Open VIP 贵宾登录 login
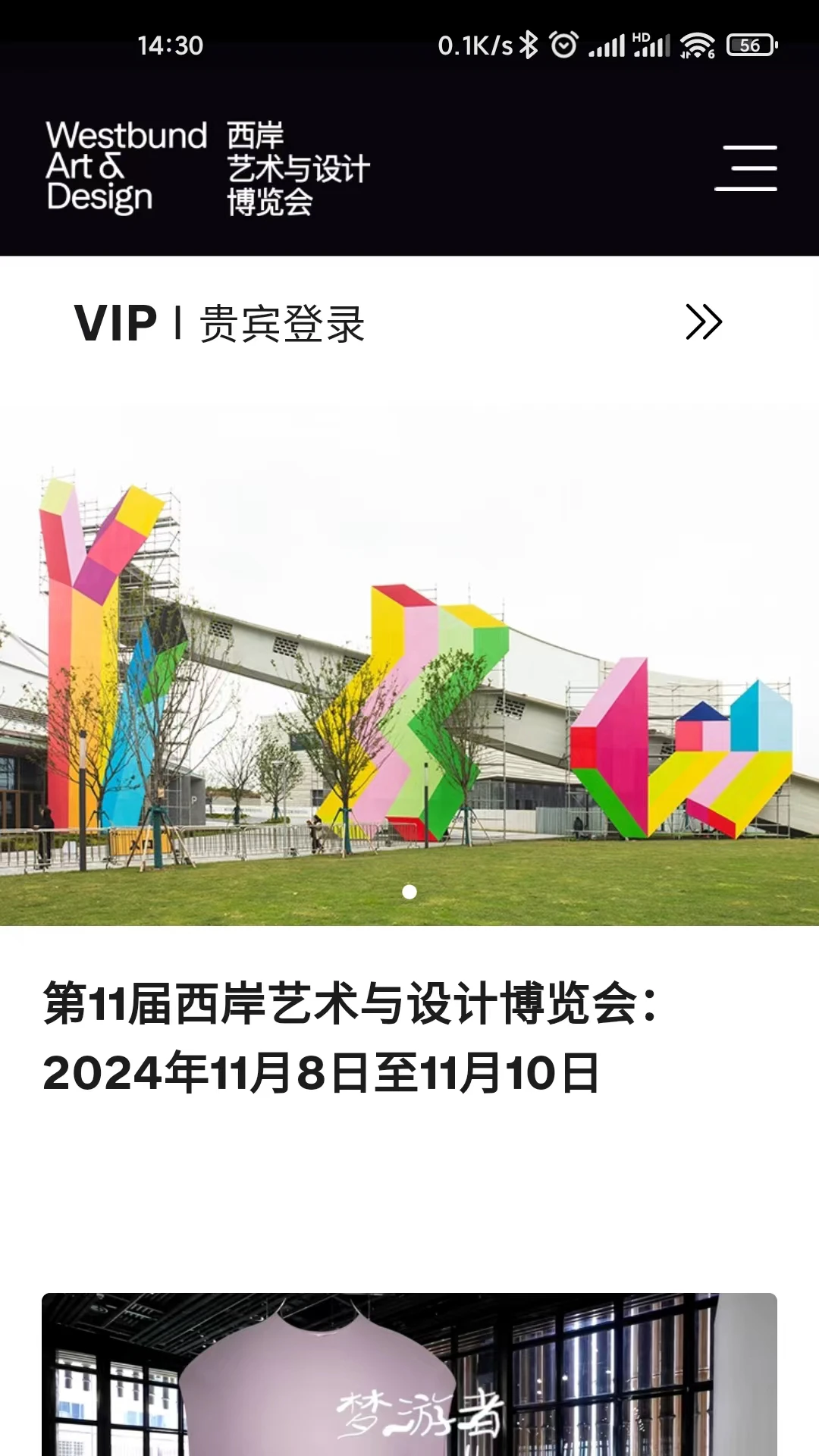Screen dimensions: 819x1456 pyautogui.click(x=398, y=323)
